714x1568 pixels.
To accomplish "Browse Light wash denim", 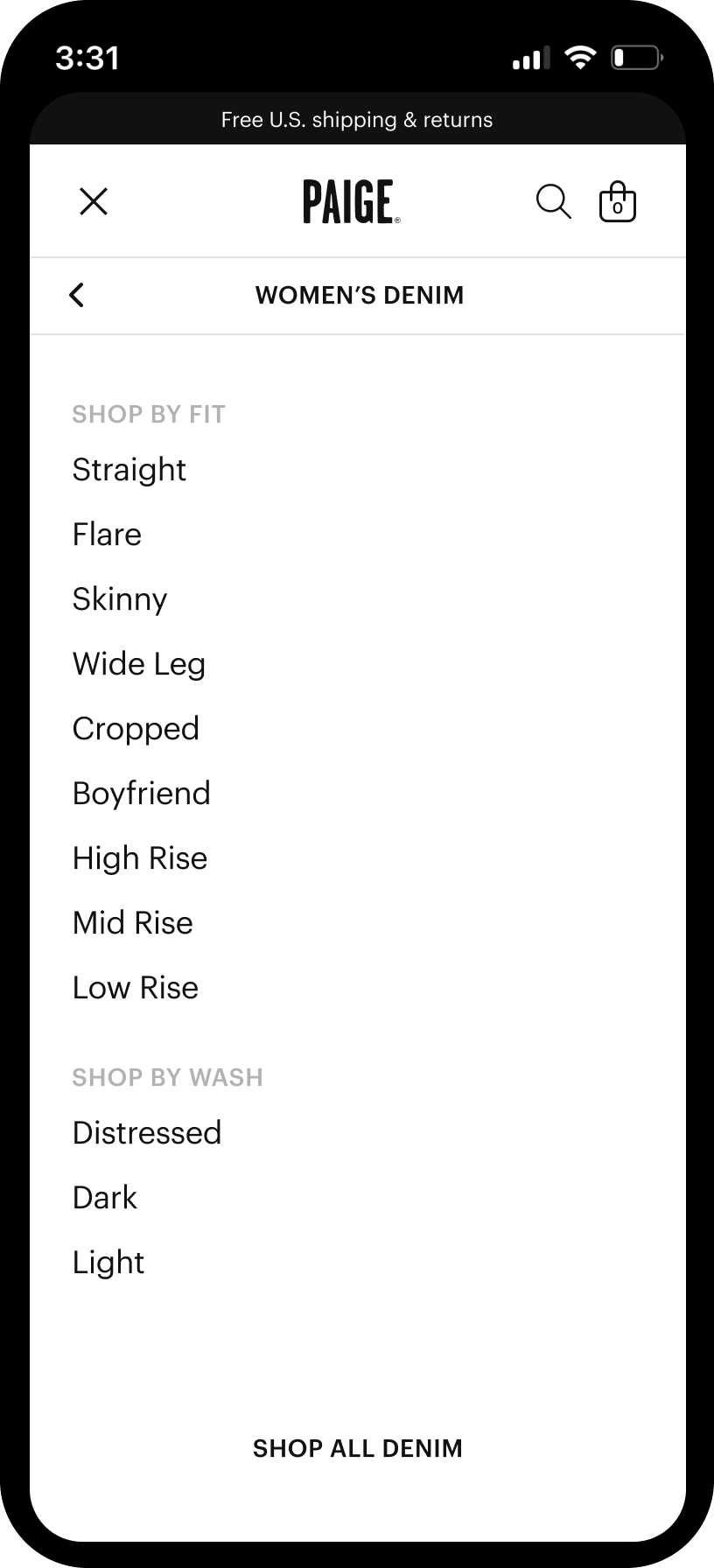I will (108, 1263).
